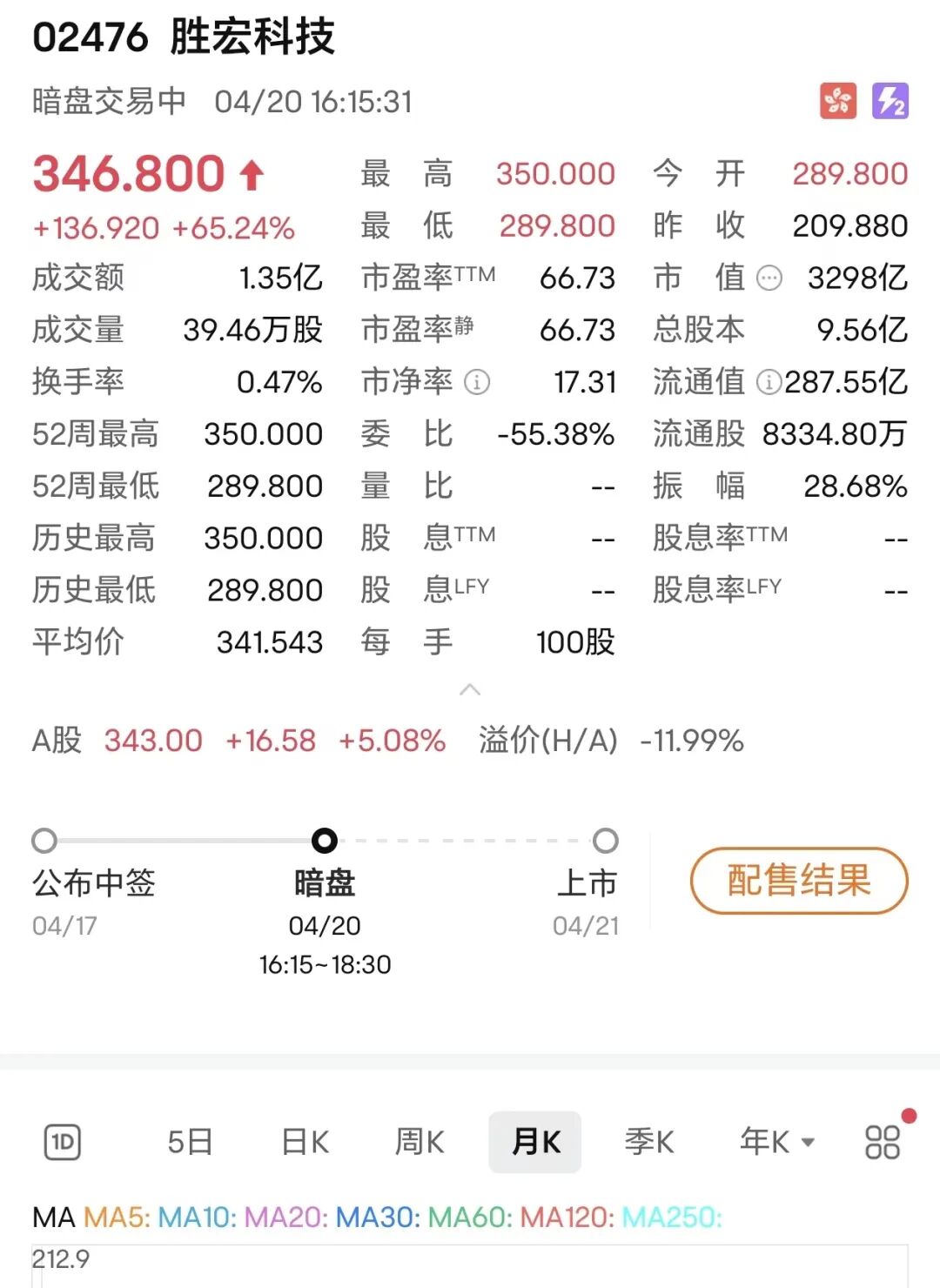
Task: Open the 配售结果 allotment results
Action: click(798, 880)
